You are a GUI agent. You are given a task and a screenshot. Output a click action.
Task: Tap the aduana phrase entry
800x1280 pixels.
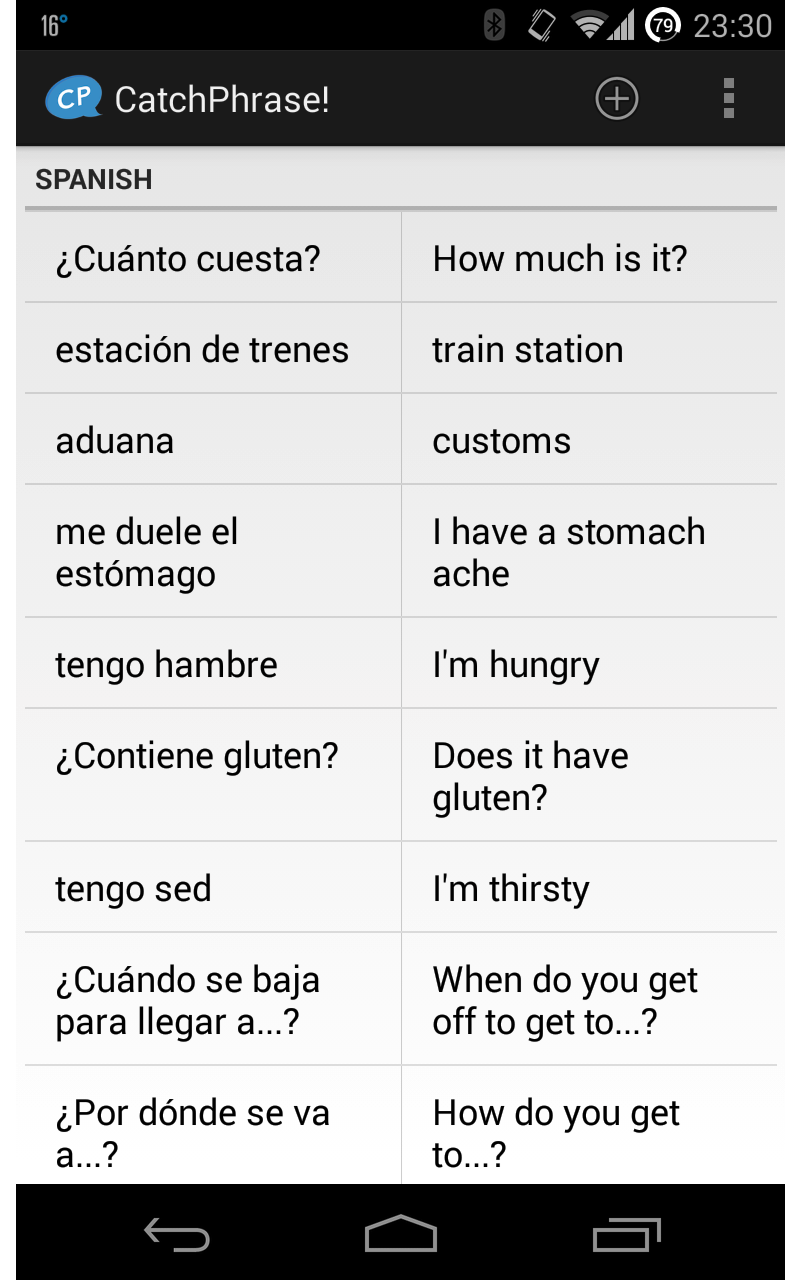400,441
